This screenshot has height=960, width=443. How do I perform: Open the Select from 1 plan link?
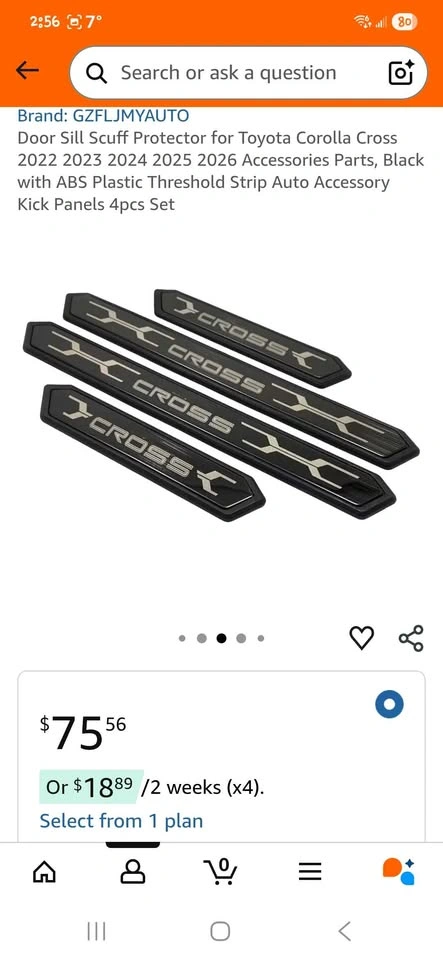(x=121, y=820)
